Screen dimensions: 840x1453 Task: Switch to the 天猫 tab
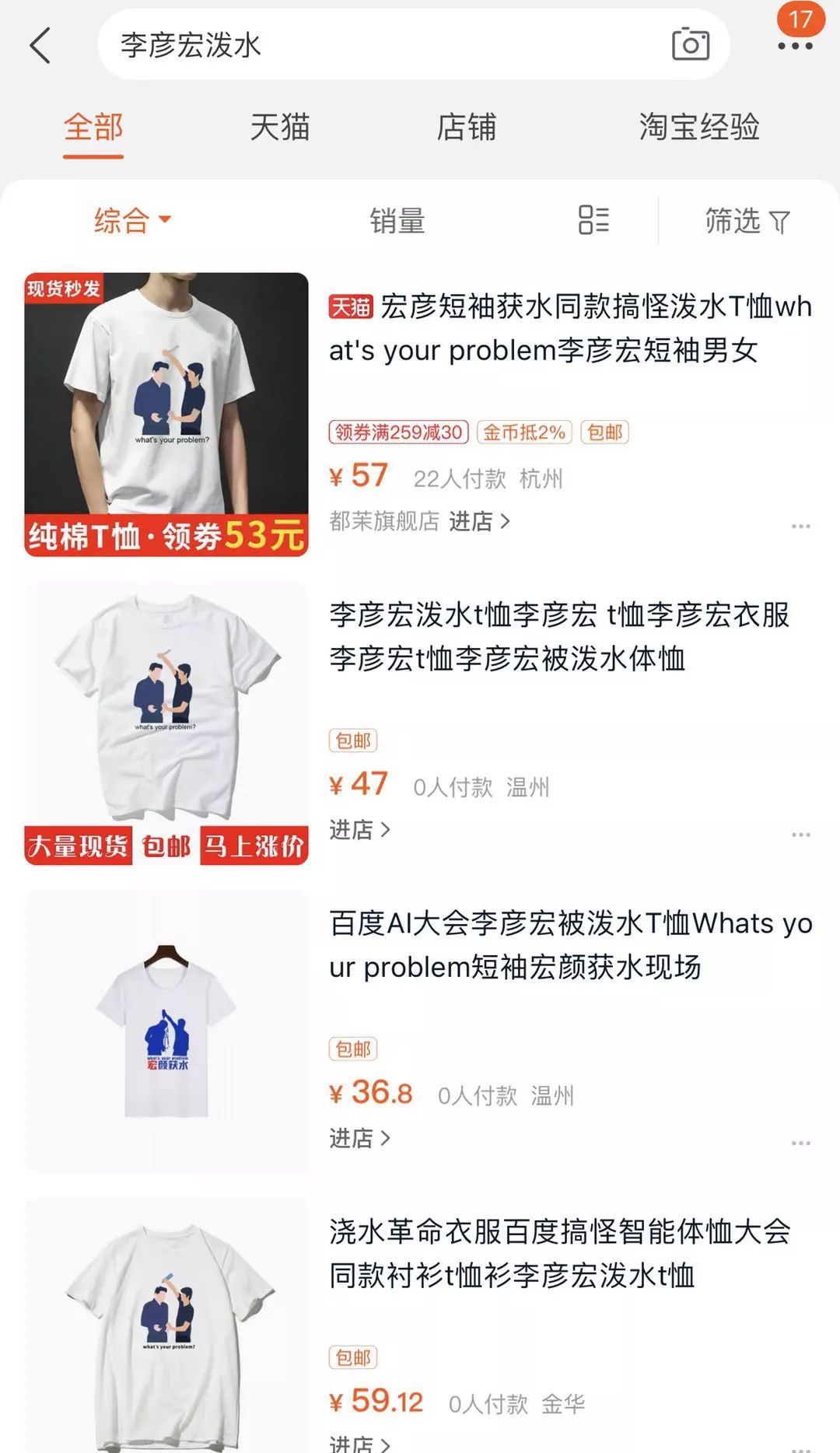point(280,127)
